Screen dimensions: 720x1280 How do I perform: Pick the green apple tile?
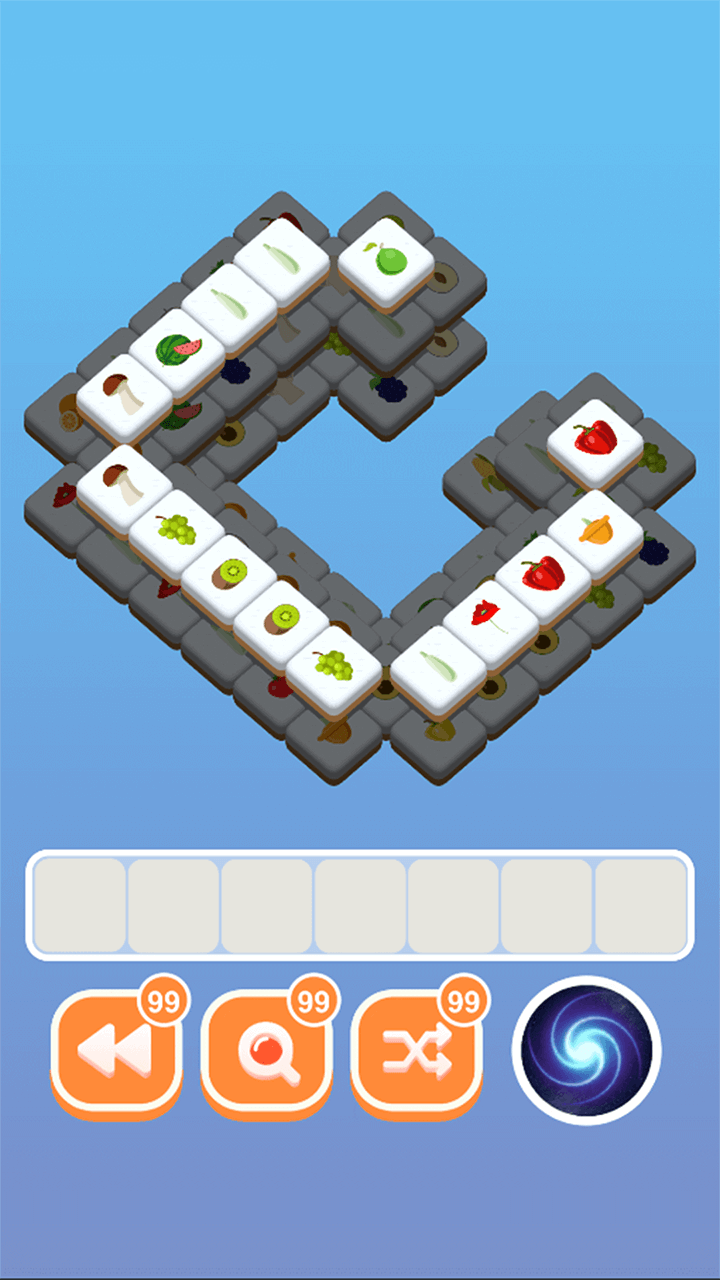coord(386,259)
